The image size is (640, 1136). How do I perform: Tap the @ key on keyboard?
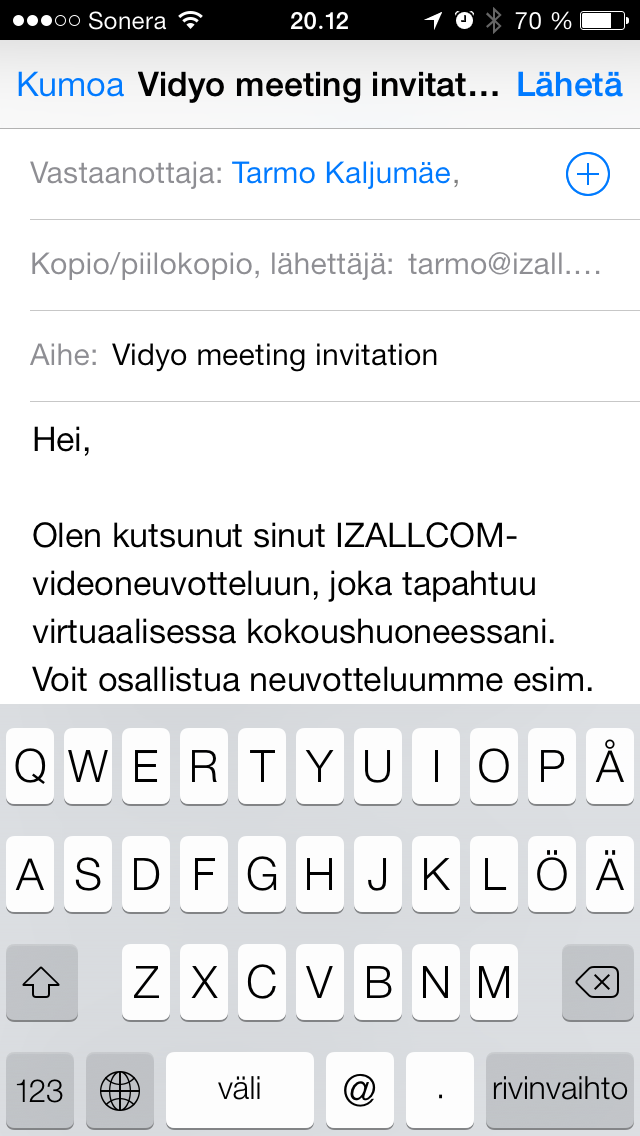tap(360, 1090)
